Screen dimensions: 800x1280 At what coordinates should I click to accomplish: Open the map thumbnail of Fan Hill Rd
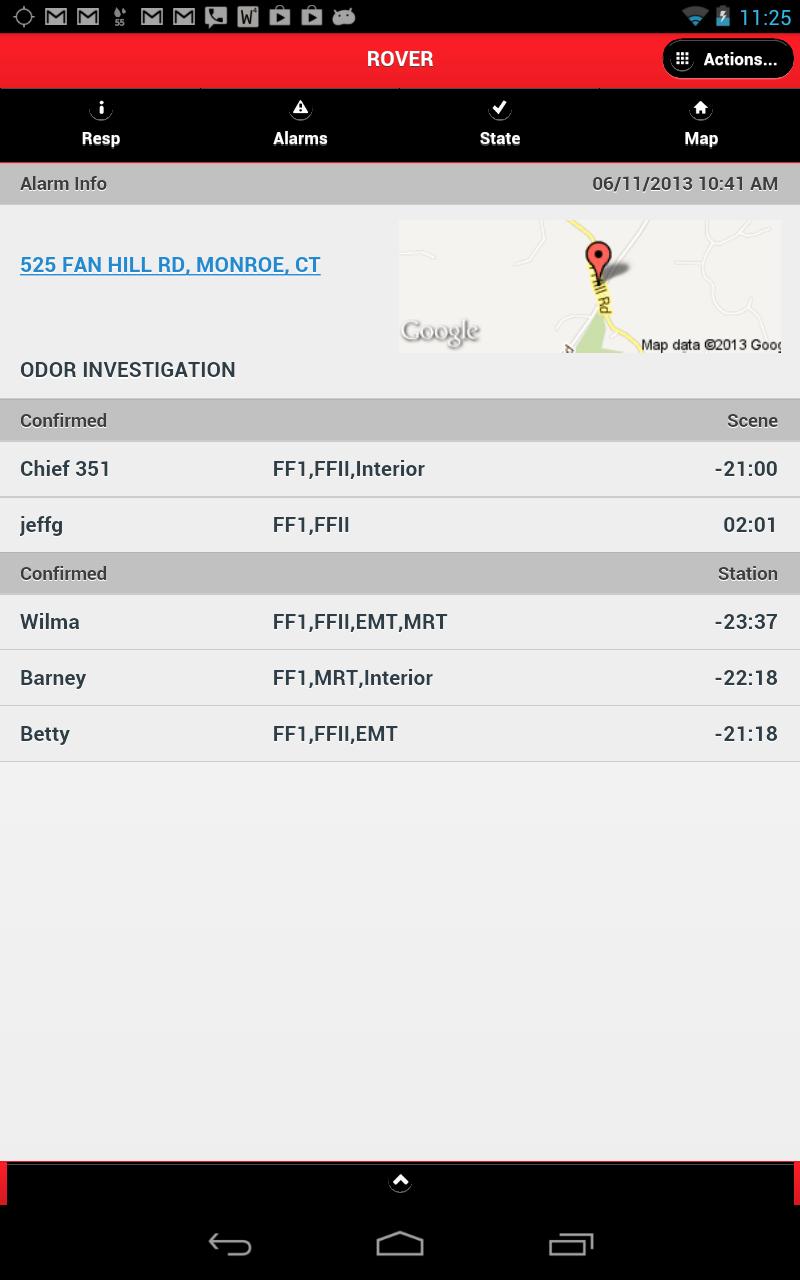[x=590, y=286]
